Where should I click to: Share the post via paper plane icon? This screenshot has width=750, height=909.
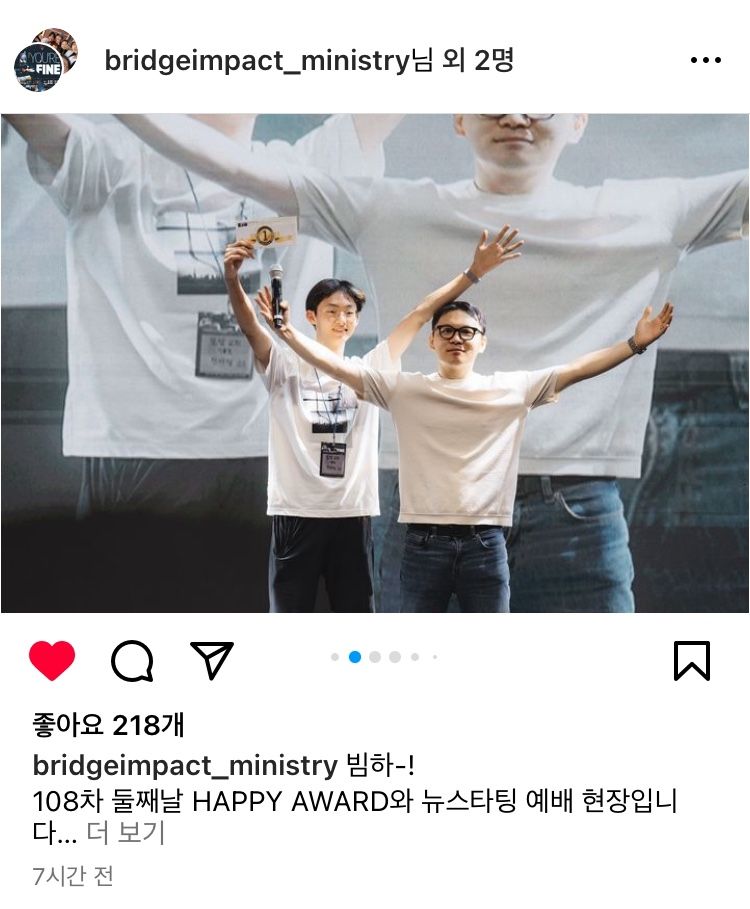[x=211, y=660]
